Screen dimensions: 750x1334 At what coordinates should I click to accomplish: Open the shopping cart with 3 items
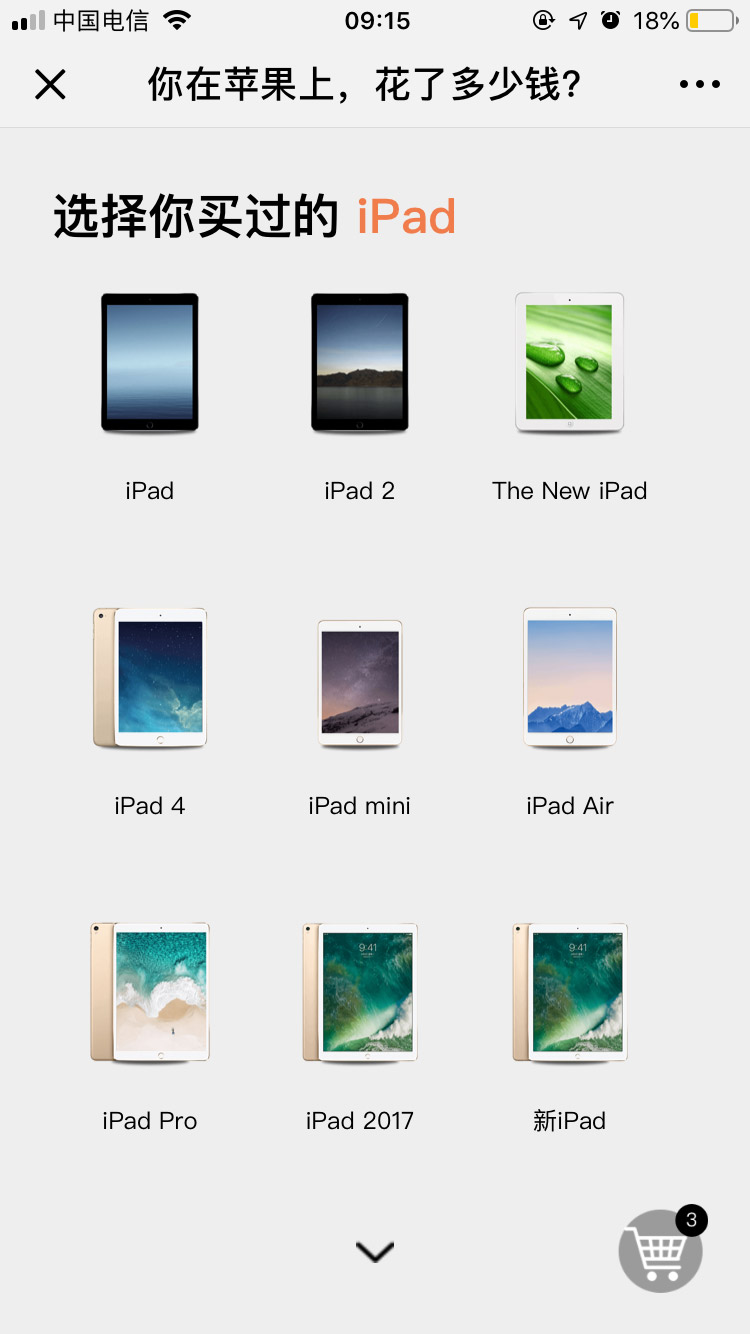pos(661,1250)
